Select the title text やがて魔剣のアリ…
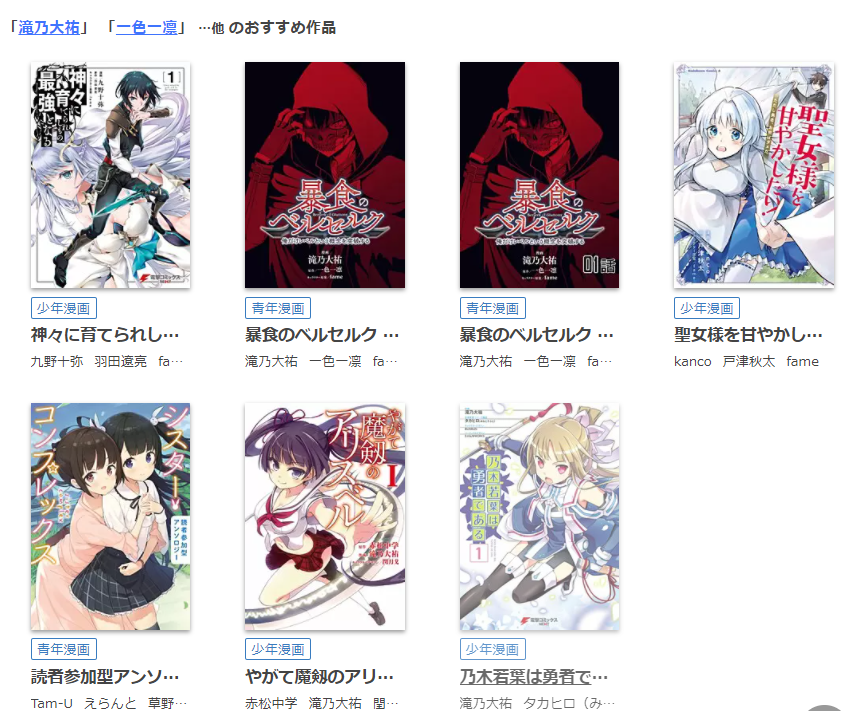This screenshot has width=845, height=711. pyautogui.click(x=319, y=676)
